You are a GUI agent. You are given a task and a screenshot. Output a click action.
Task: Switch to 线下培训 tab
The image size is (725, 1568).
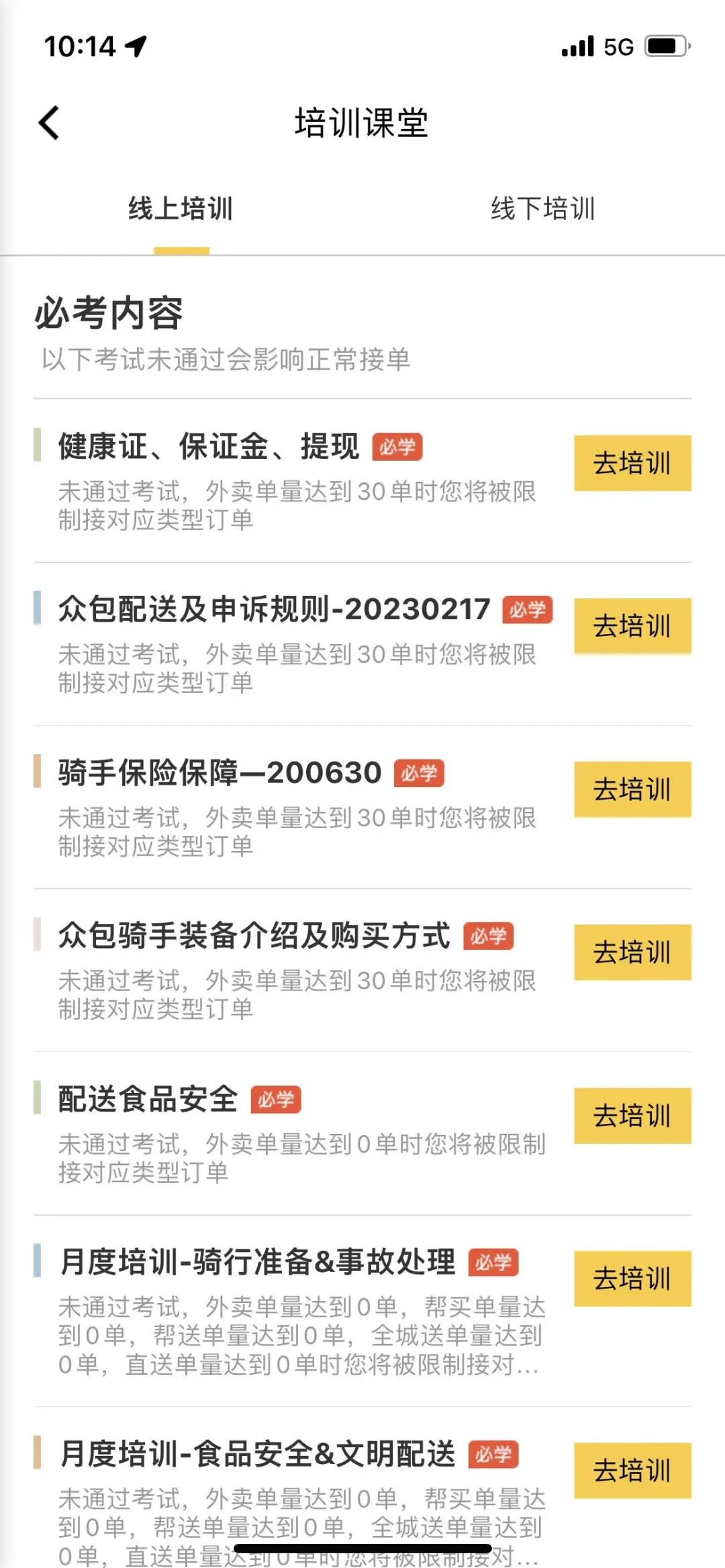coord(542,209)
